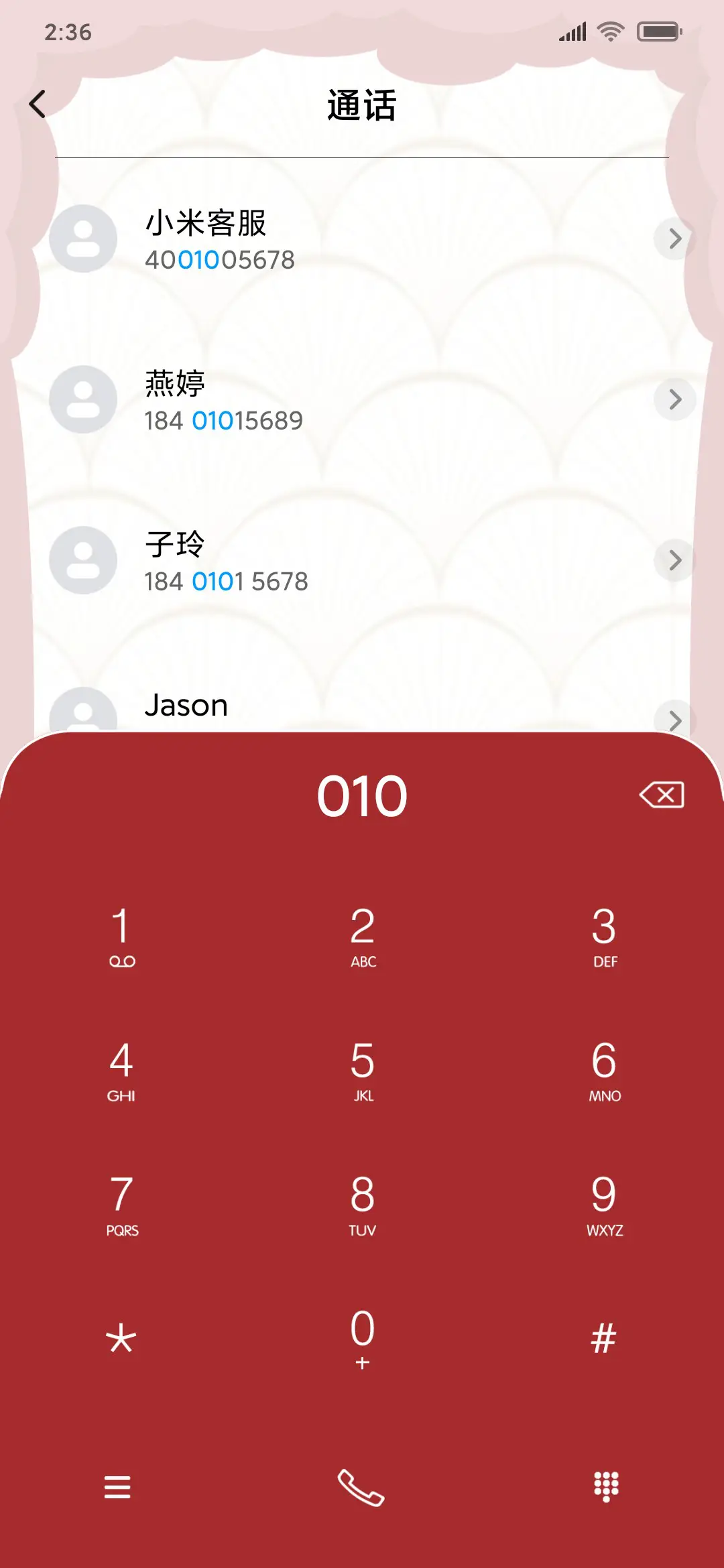This screenshot has height=1568, width=724.
Task: Tap the back arrow at the top left
Action: [38, 104]
